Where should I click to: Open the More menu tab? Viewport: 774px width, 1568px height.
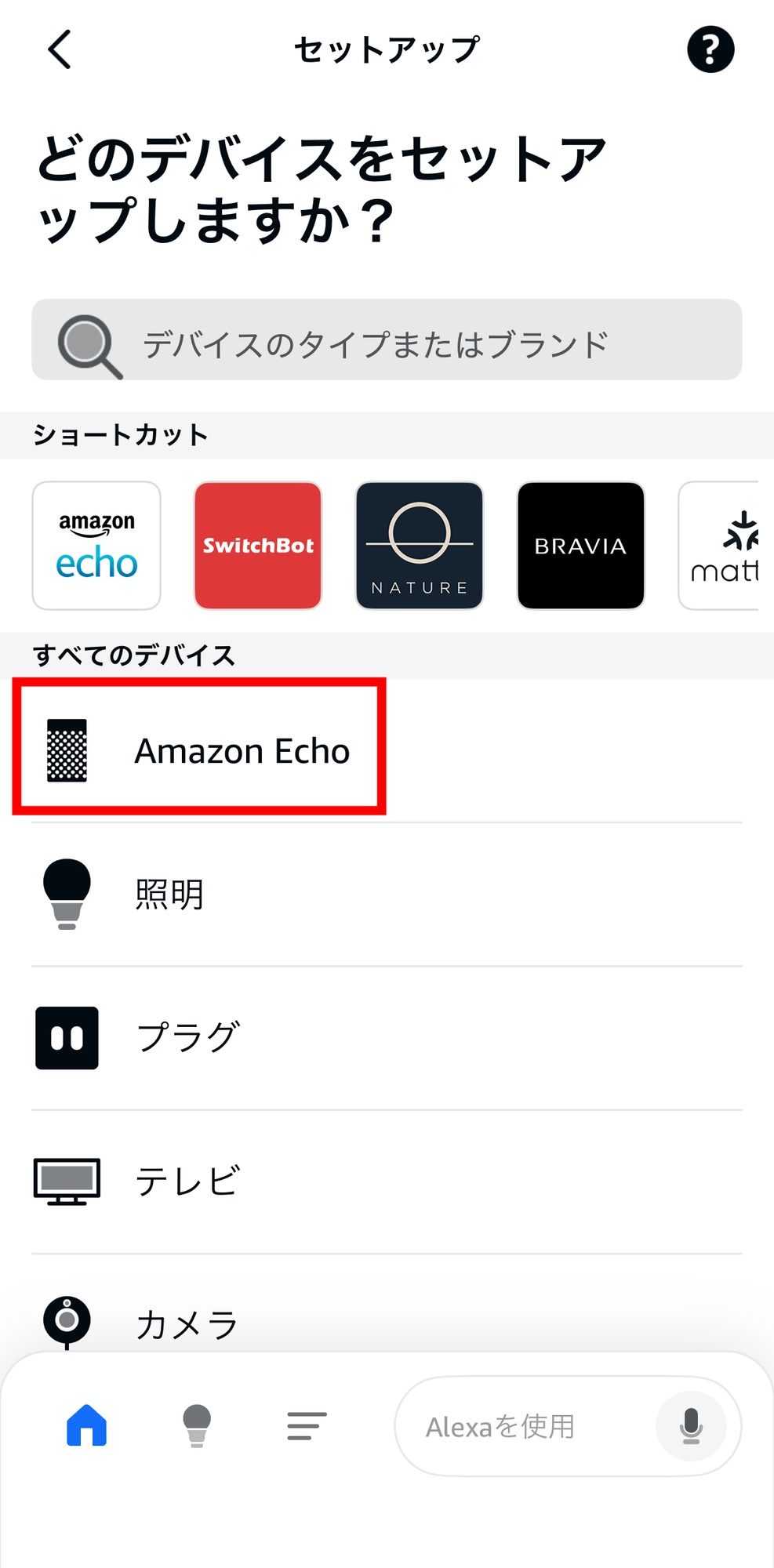pos(307,1425)
